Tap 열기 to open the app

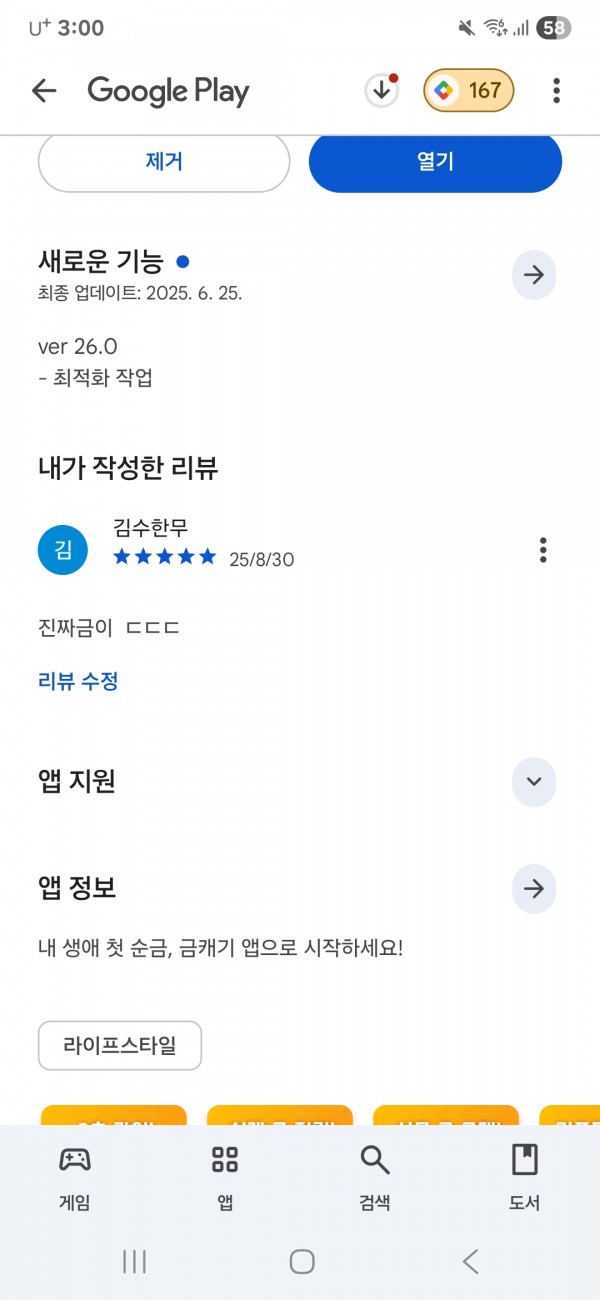coord(435,161)
